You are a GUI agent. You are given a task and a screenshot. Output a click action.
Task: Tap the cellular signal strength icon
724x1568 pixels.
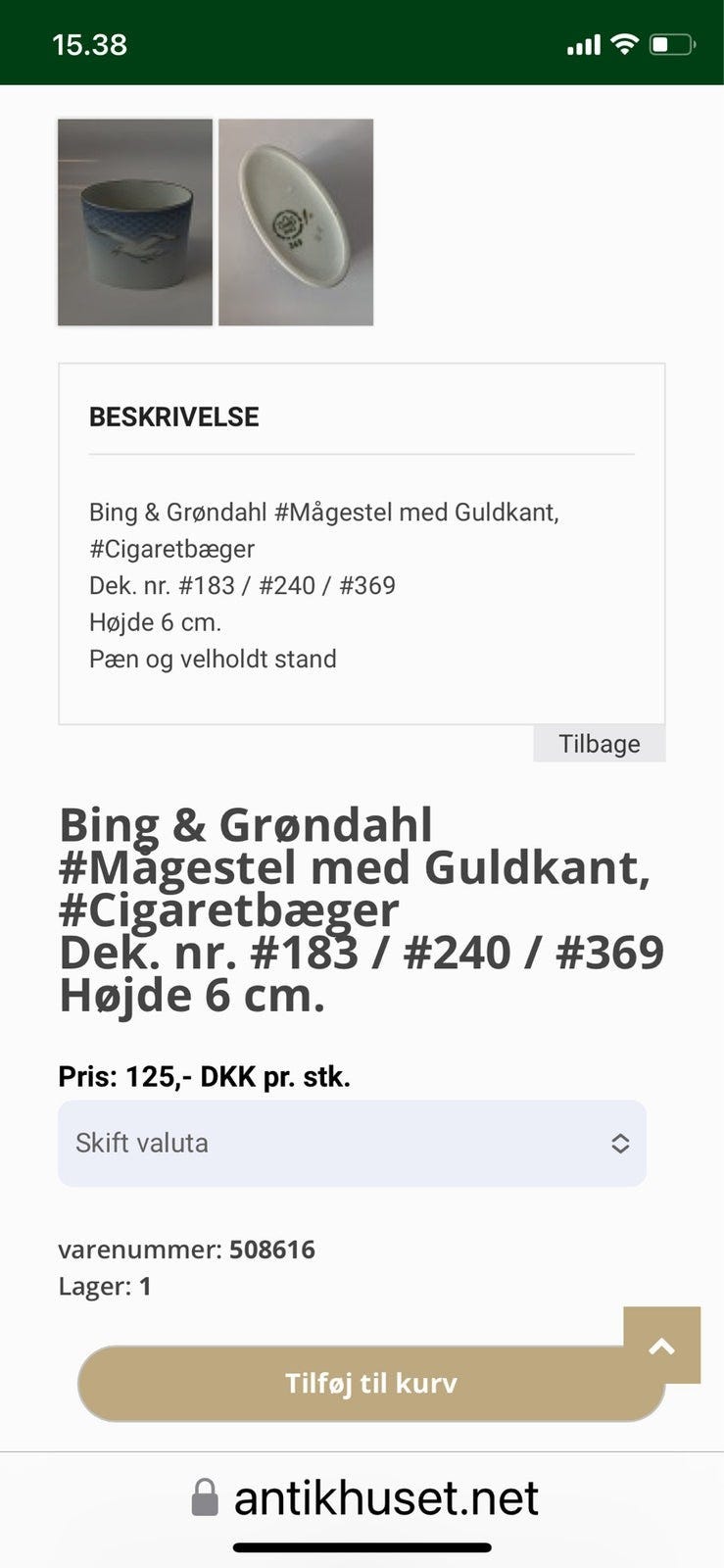583,43
